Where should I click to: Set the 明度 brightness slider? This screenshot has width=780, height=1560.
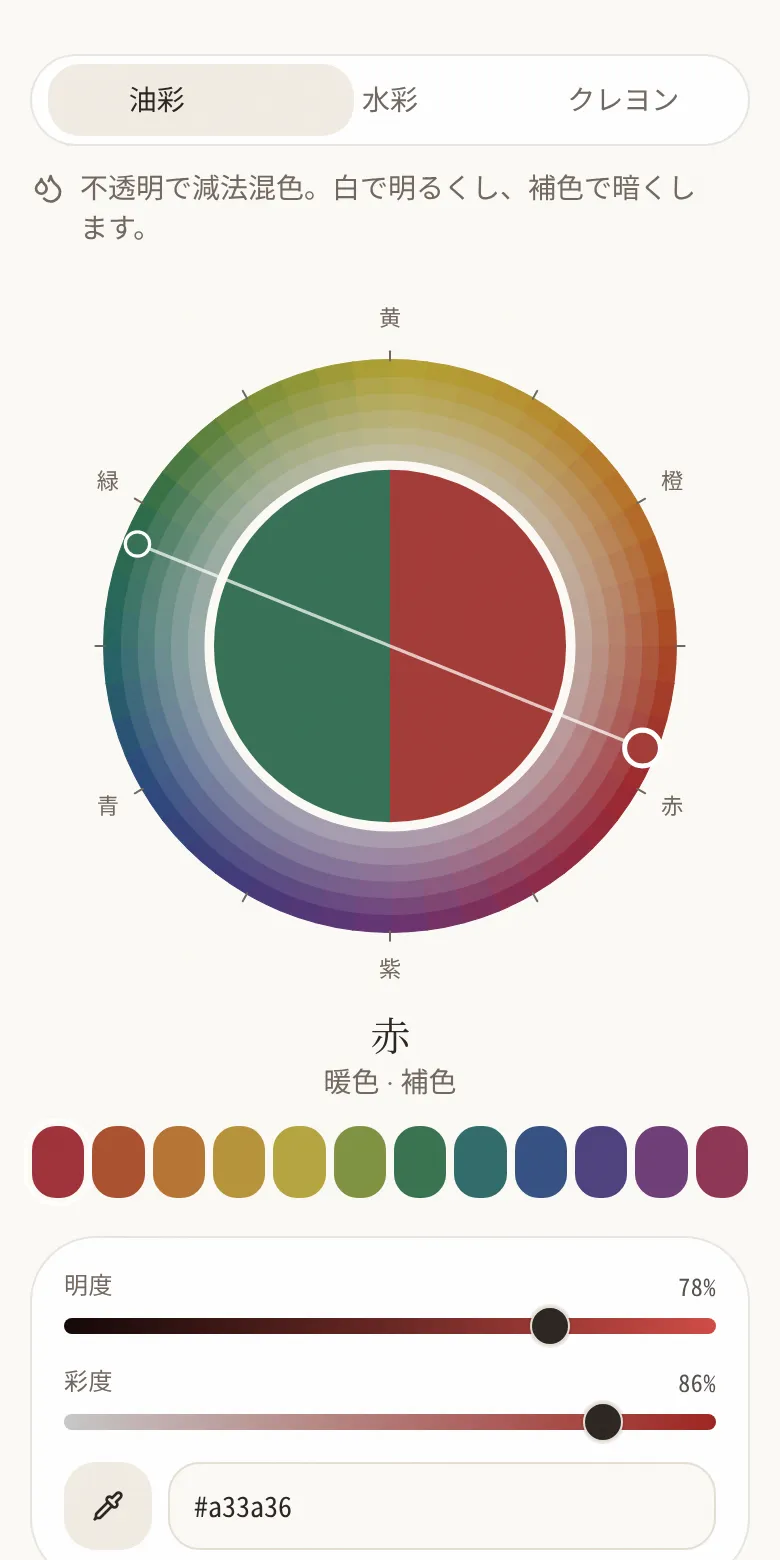[x=390, y=1326]
